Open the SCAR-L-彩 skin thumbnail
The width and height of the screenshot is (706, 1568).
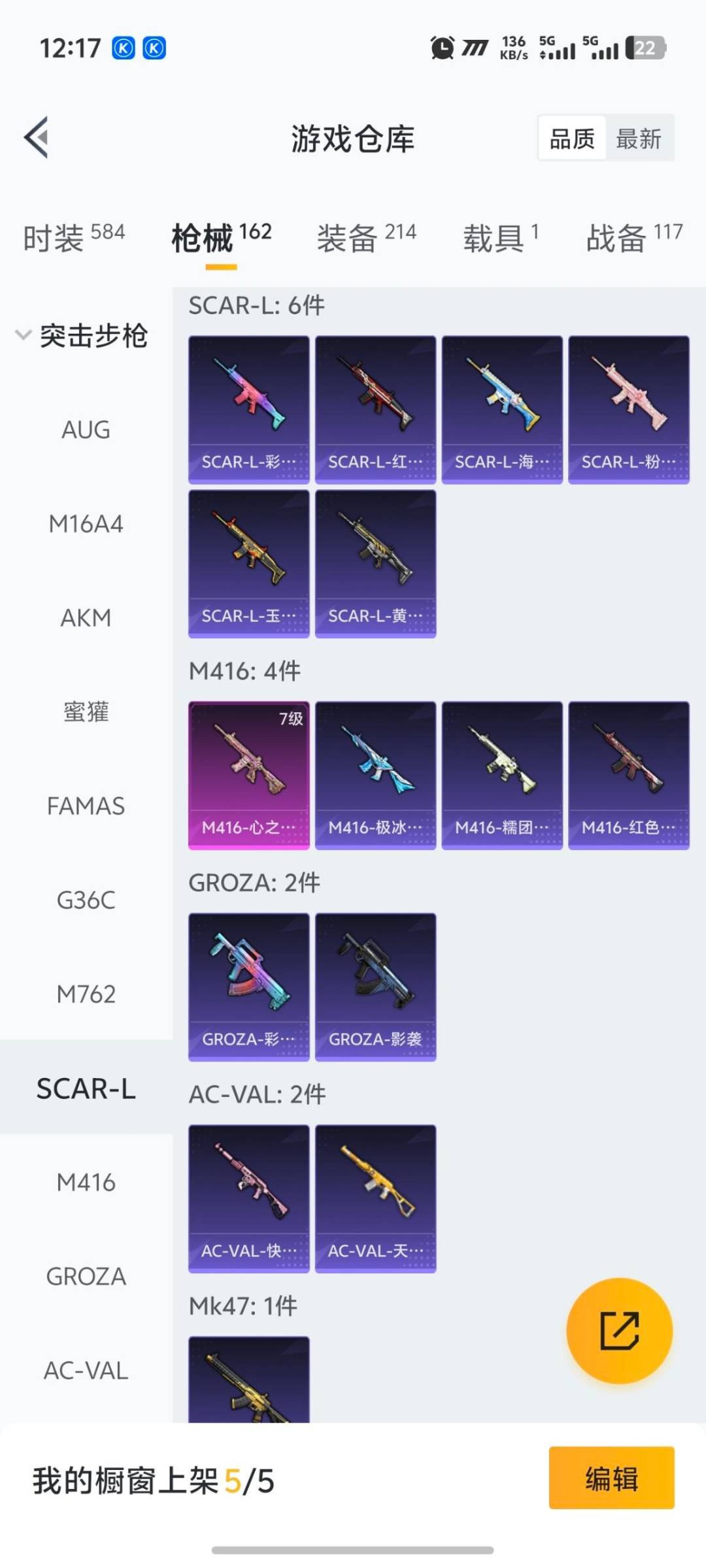click(x=248, y=408)
